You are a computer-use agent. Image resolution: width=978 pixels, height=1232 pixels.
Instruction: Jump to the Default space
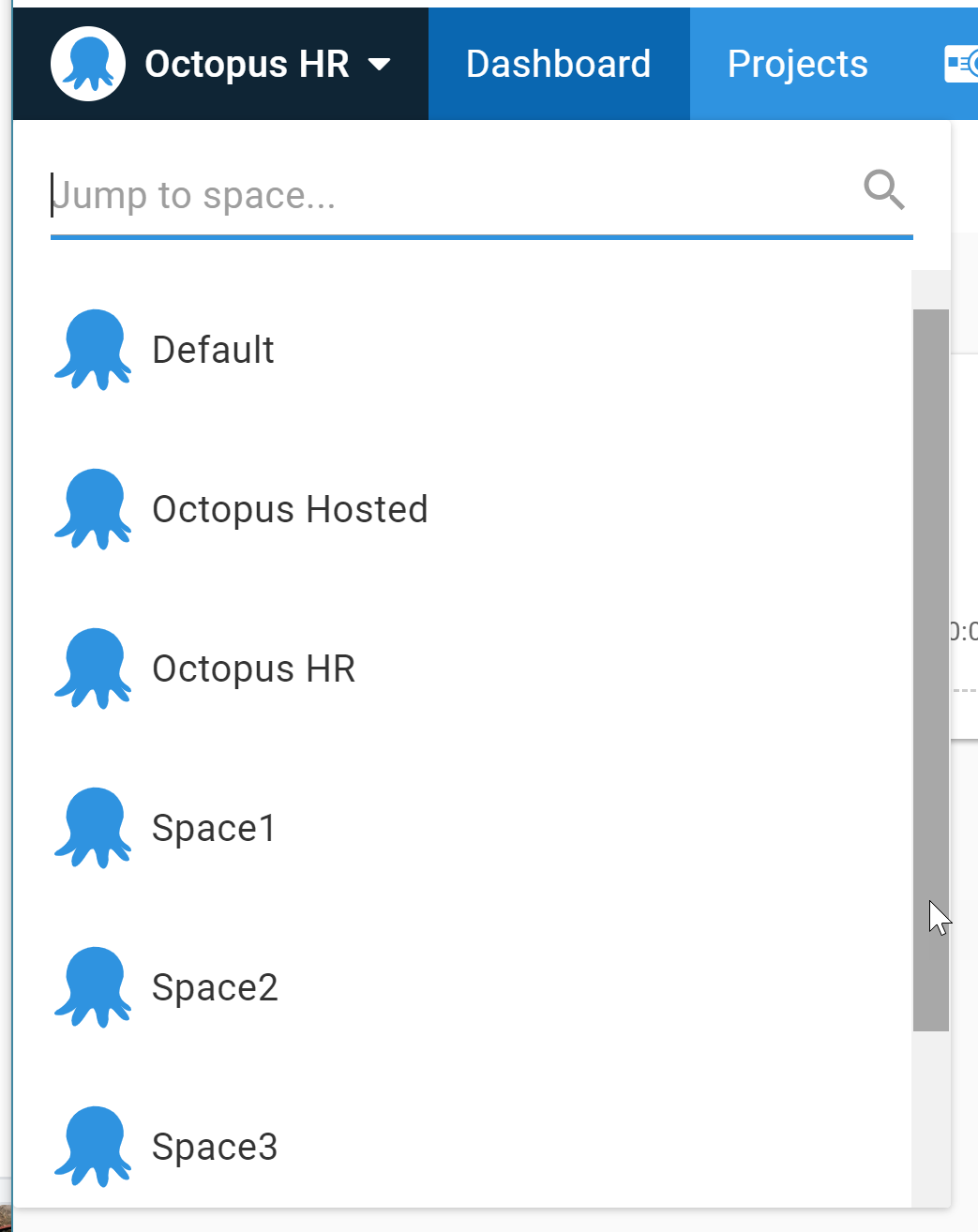pyautogui.click(x=213, y=349)
